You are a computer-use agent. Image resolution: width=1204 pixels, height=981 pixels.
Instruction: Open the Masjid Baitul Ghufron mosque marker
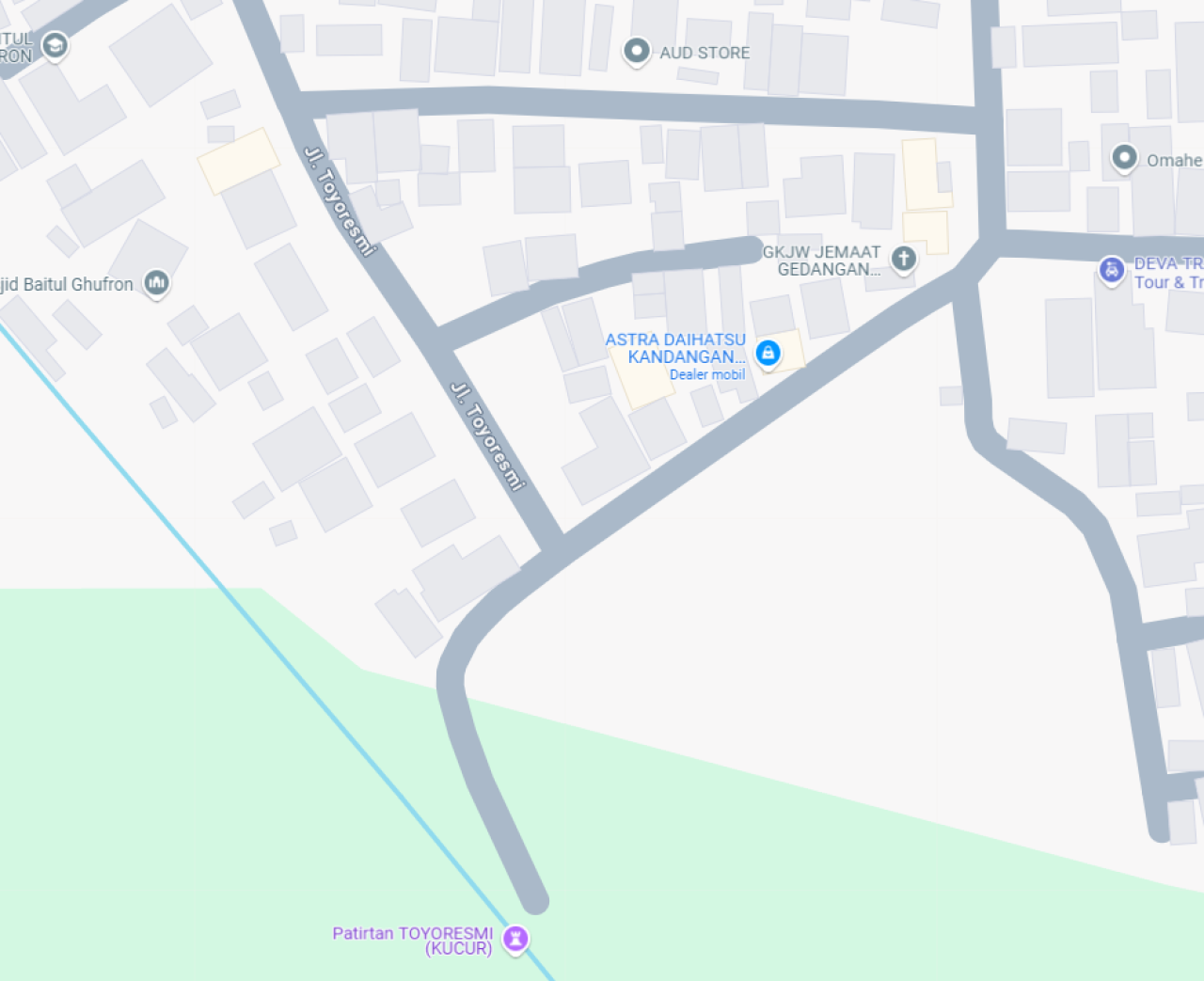(x=156, y=282)
